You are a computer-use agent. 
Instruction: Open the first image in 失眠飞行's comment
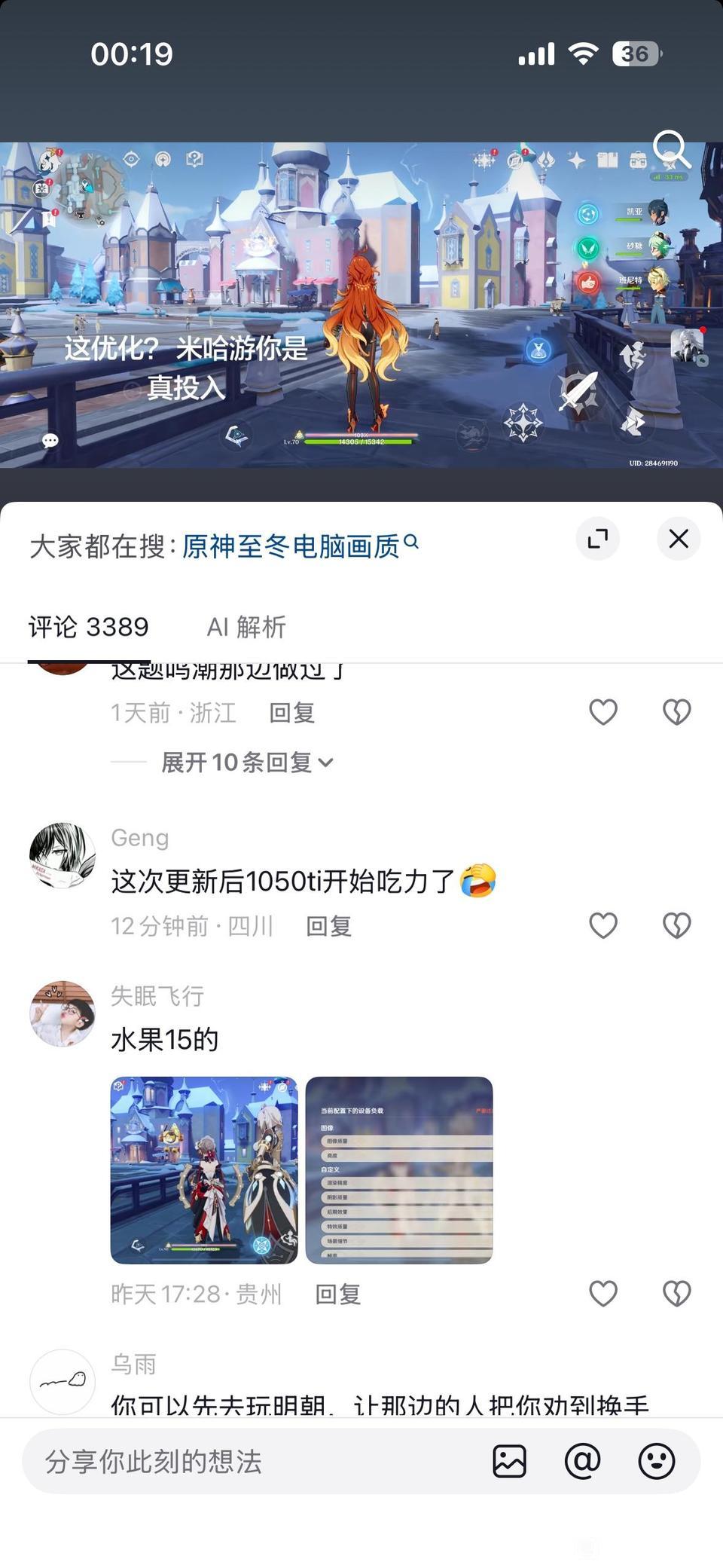point(204,1170)
